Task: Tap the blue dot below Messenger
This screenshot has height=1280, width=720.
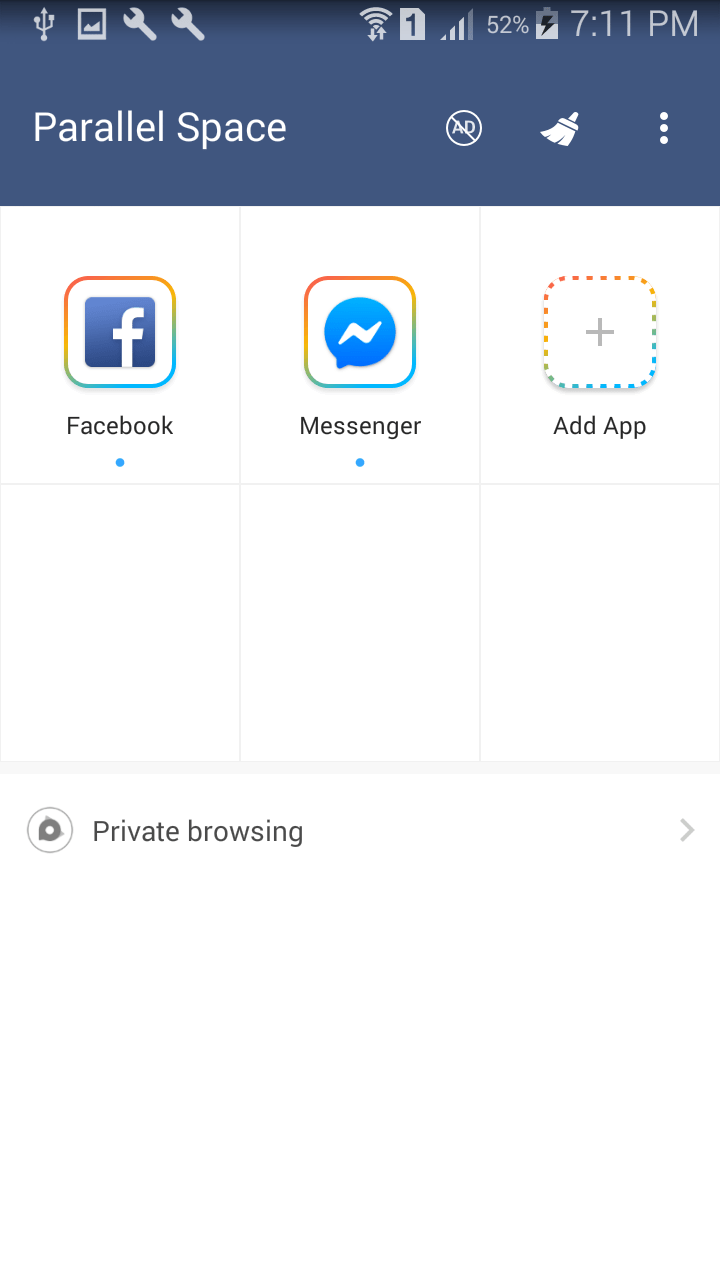Action: (x=359, y=462)
